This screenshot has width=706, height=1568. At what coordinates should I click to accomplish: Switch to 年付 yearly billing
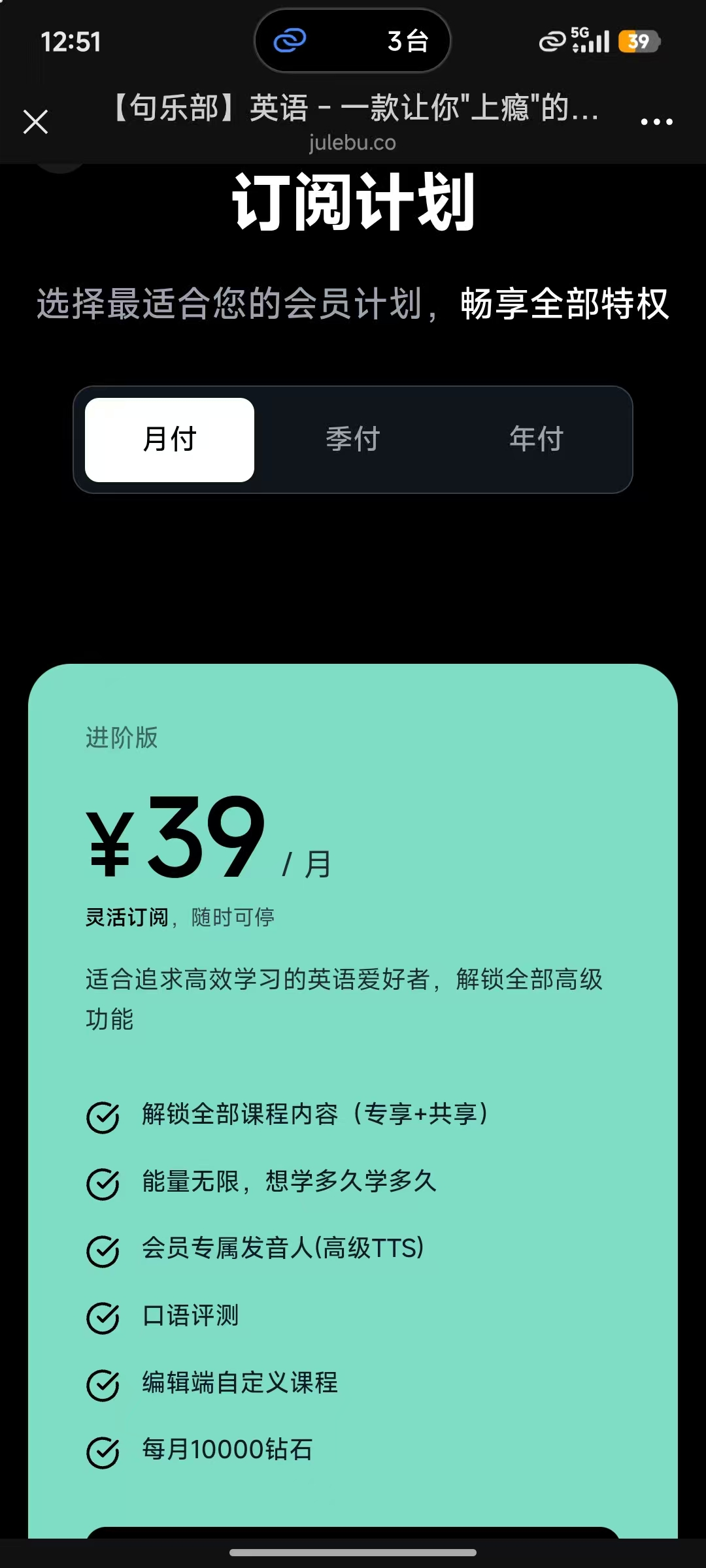[536, 439]
